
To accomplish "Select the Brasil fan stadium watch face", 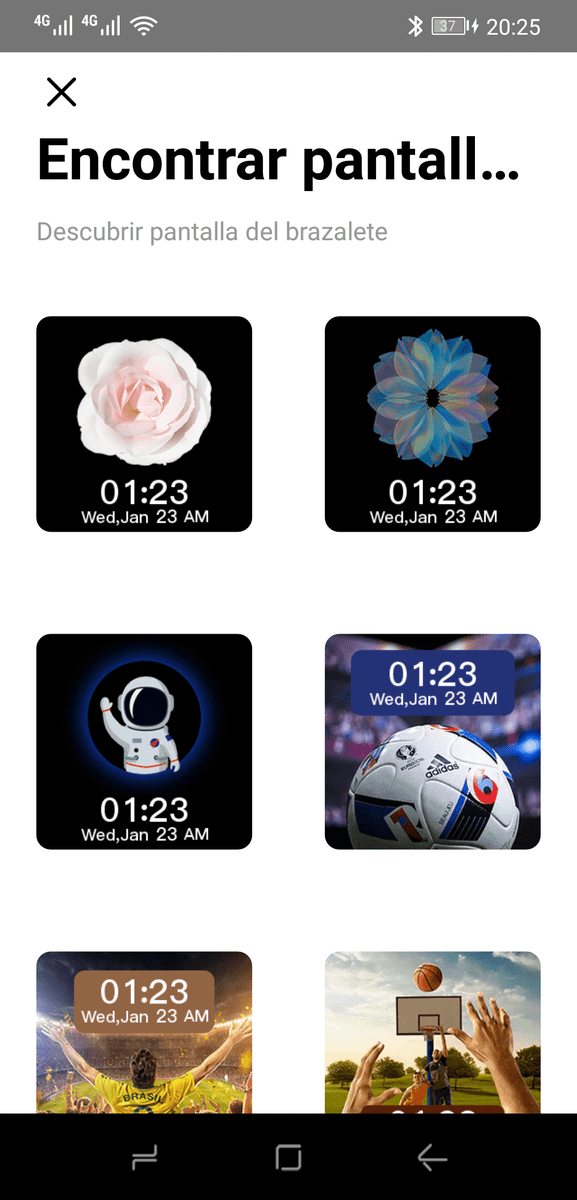I will (x=144, y=1032).
